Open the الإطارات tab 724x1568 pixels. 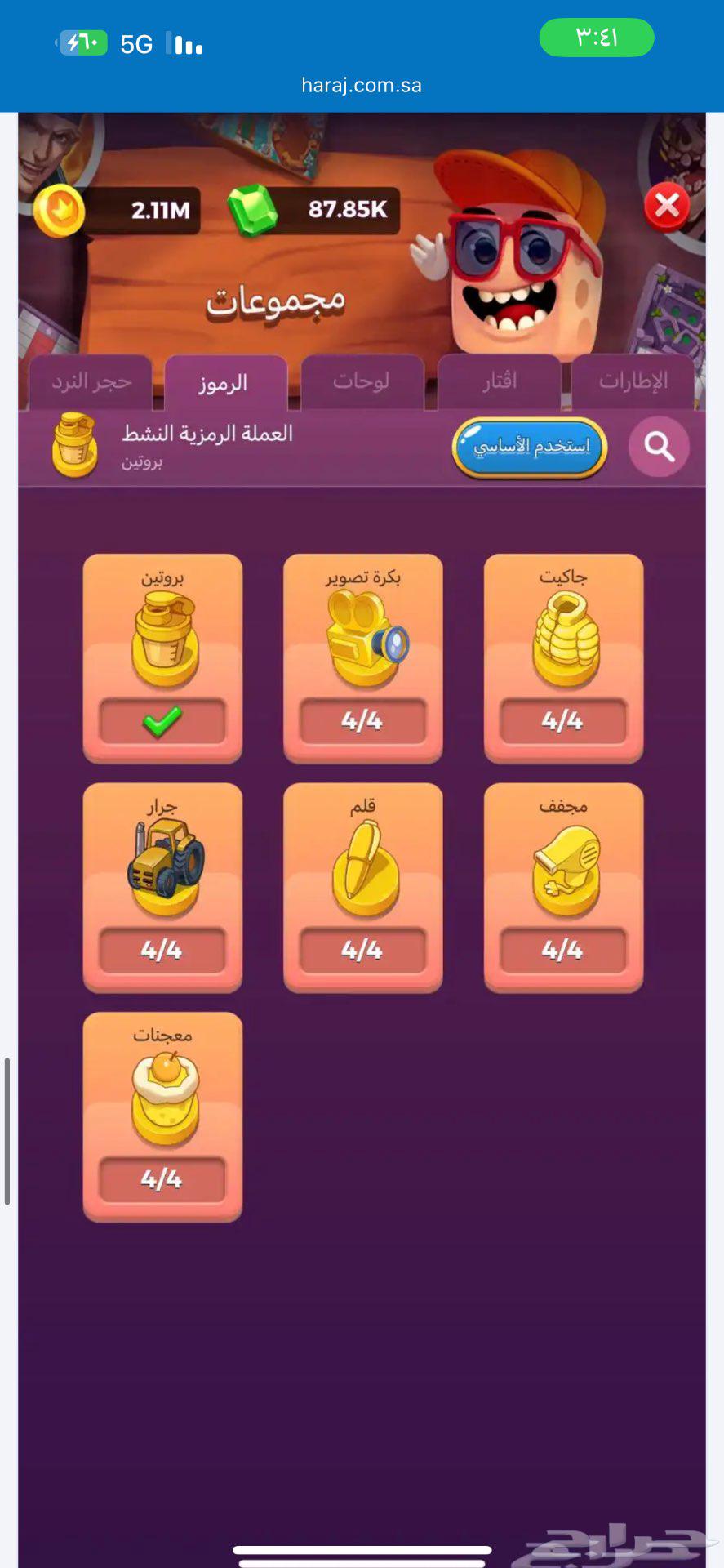click(x=633, y=381)
